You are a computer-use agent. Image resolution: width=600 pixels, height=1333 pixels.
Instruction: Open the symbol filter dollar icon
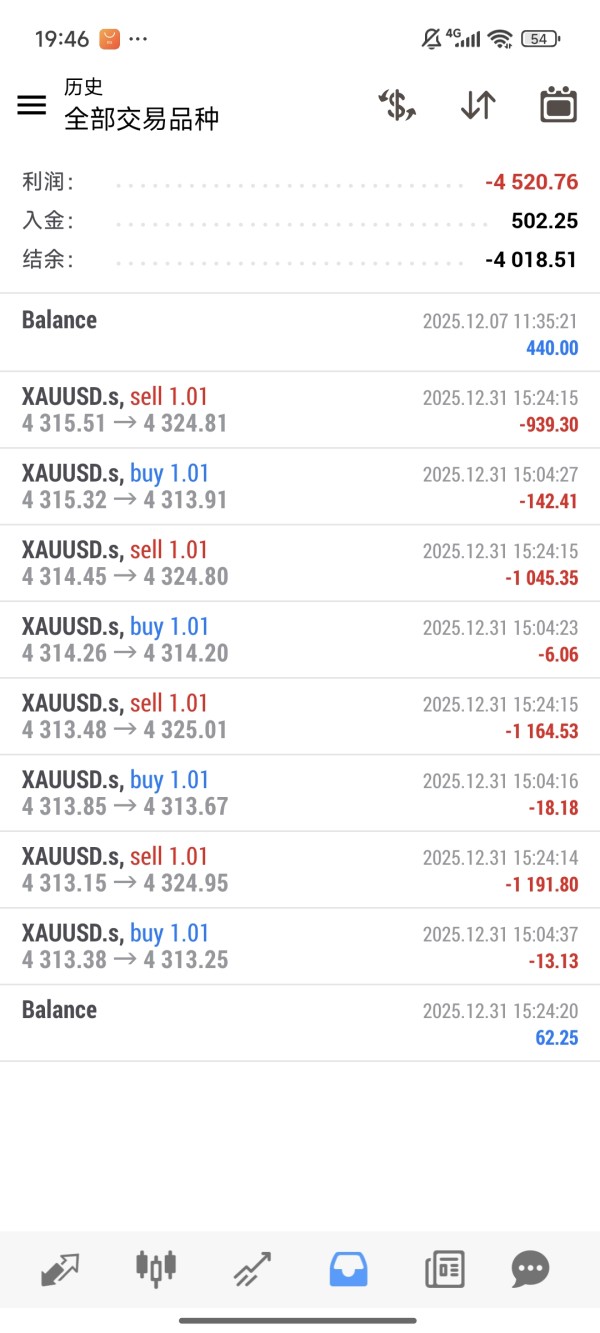tap(397, 105)
